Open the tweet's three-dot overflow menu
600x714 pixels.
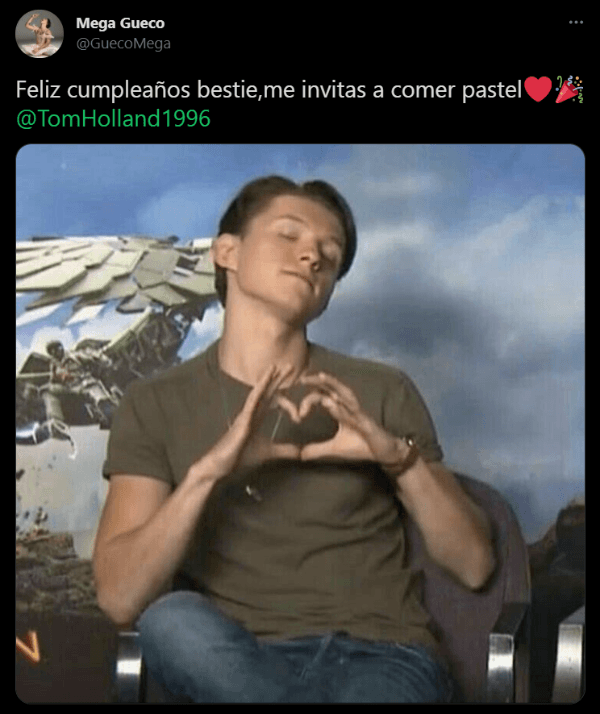(x=574, y=22)
